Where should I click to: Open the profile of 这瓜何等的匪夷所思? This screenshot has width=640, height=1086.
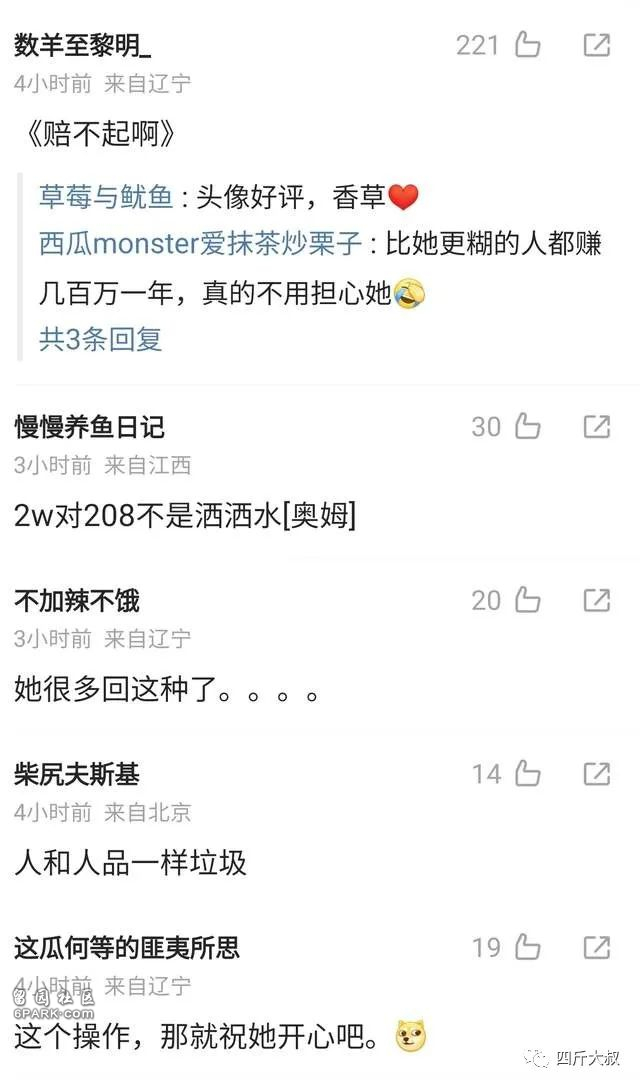tap(127, 947)
